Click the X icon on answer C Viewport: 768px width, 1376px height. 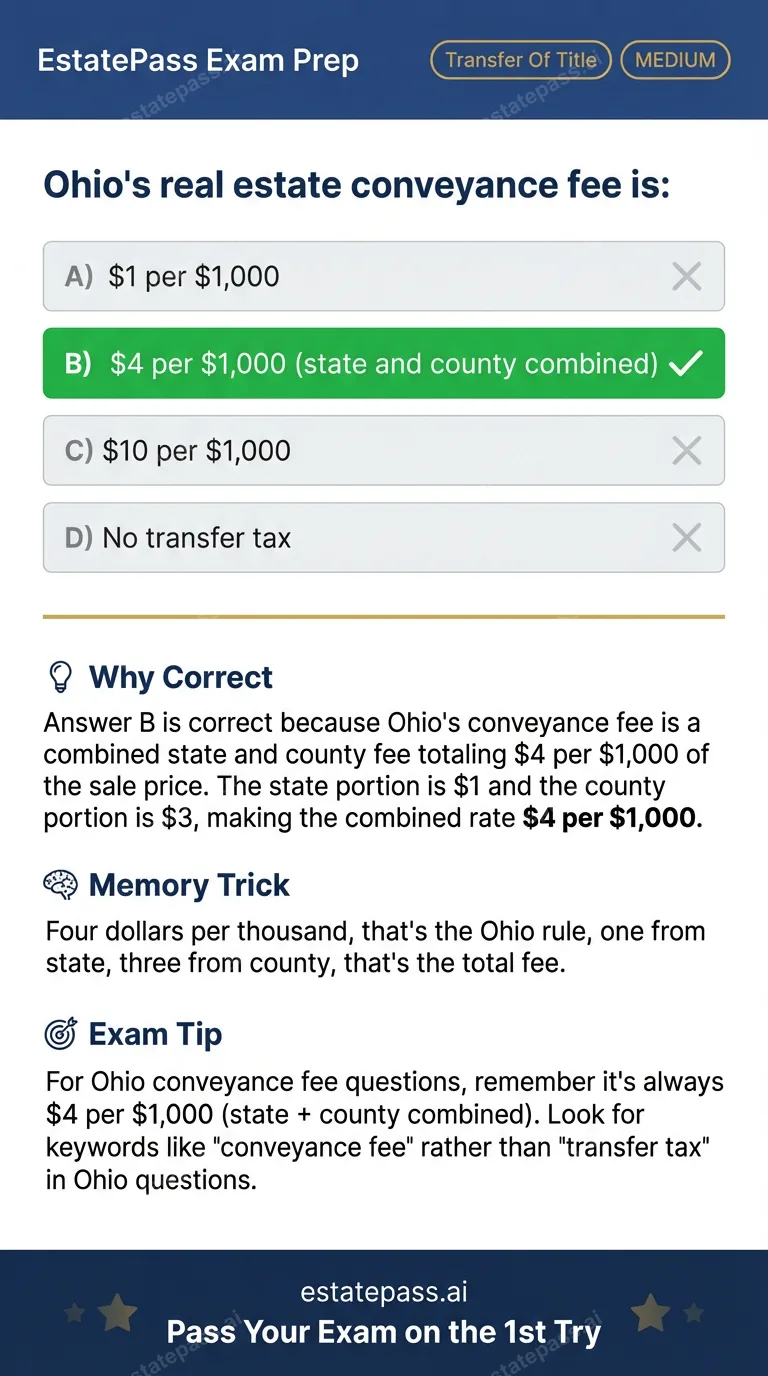pos(687,450)
